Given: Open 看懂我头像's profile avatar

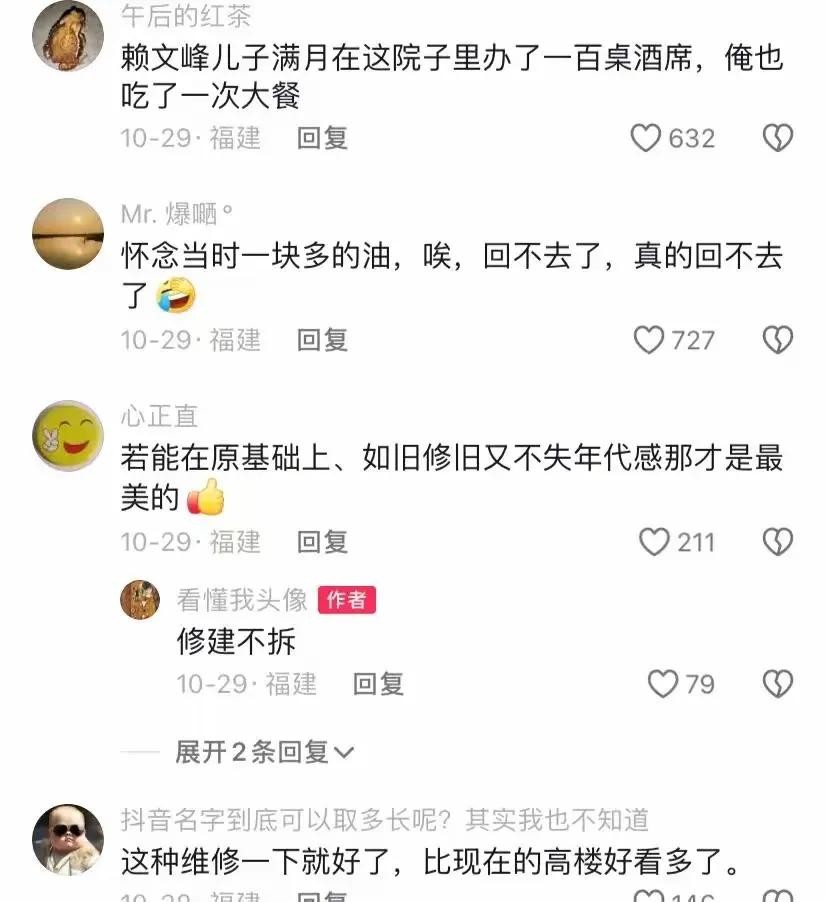Looking at the screenshot, I should [x=140, y=600].
